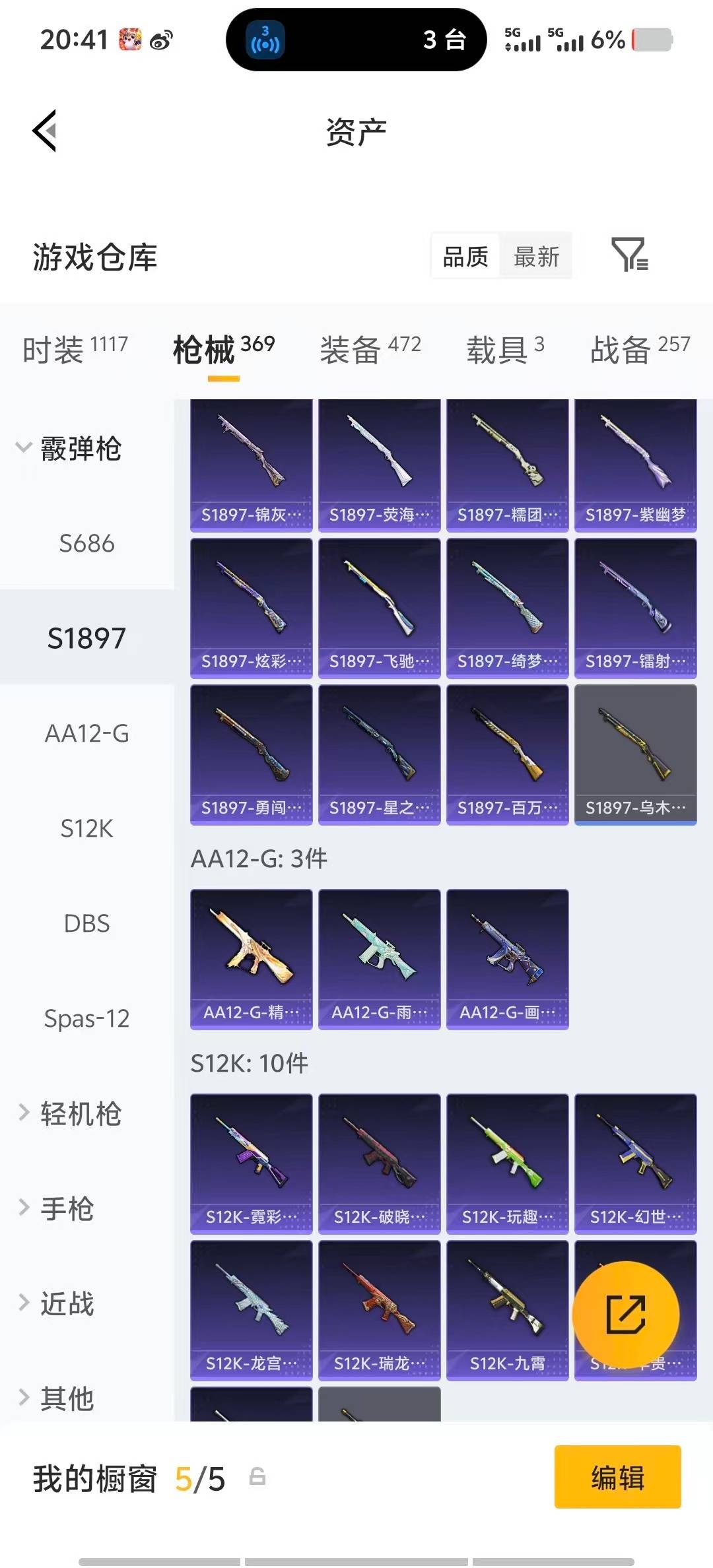Select Spas-12 in the side list
The width and height of the screenshot is (713, 1568).
[x=86, y=1019]
